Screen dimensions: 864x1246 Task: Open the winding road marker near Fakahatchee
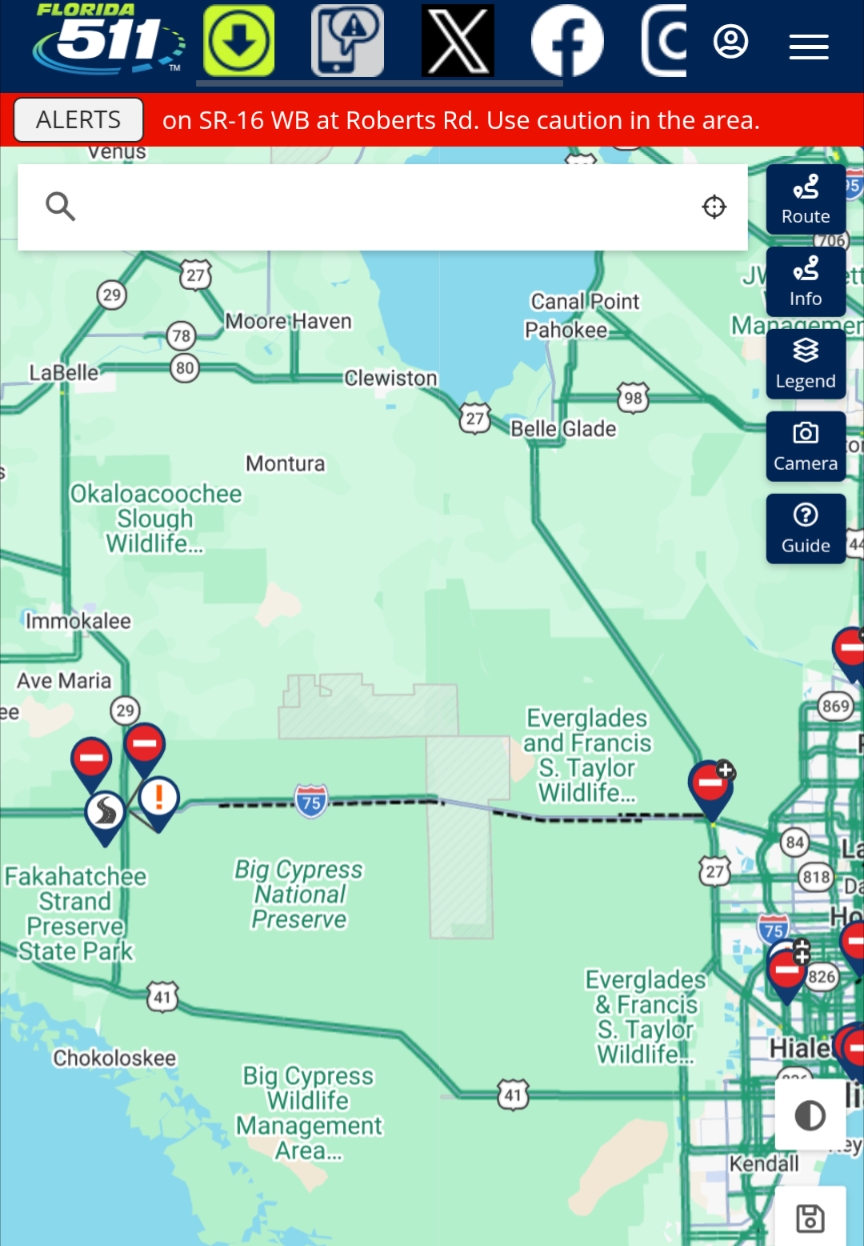(x=105, y=811)
